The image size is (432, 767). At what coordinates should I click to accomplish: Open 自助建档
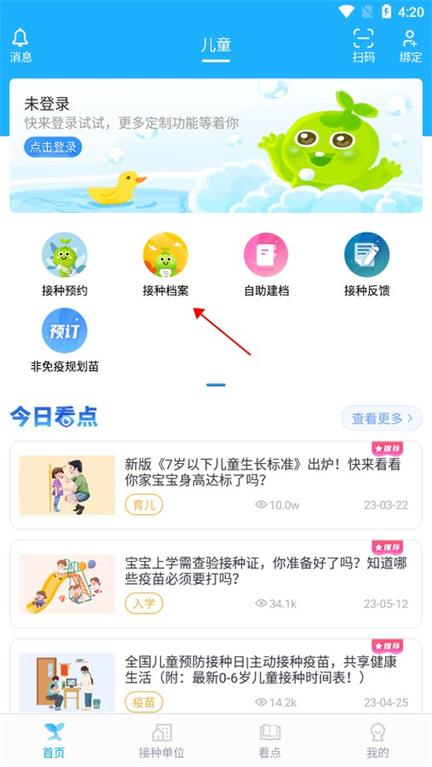266,265
